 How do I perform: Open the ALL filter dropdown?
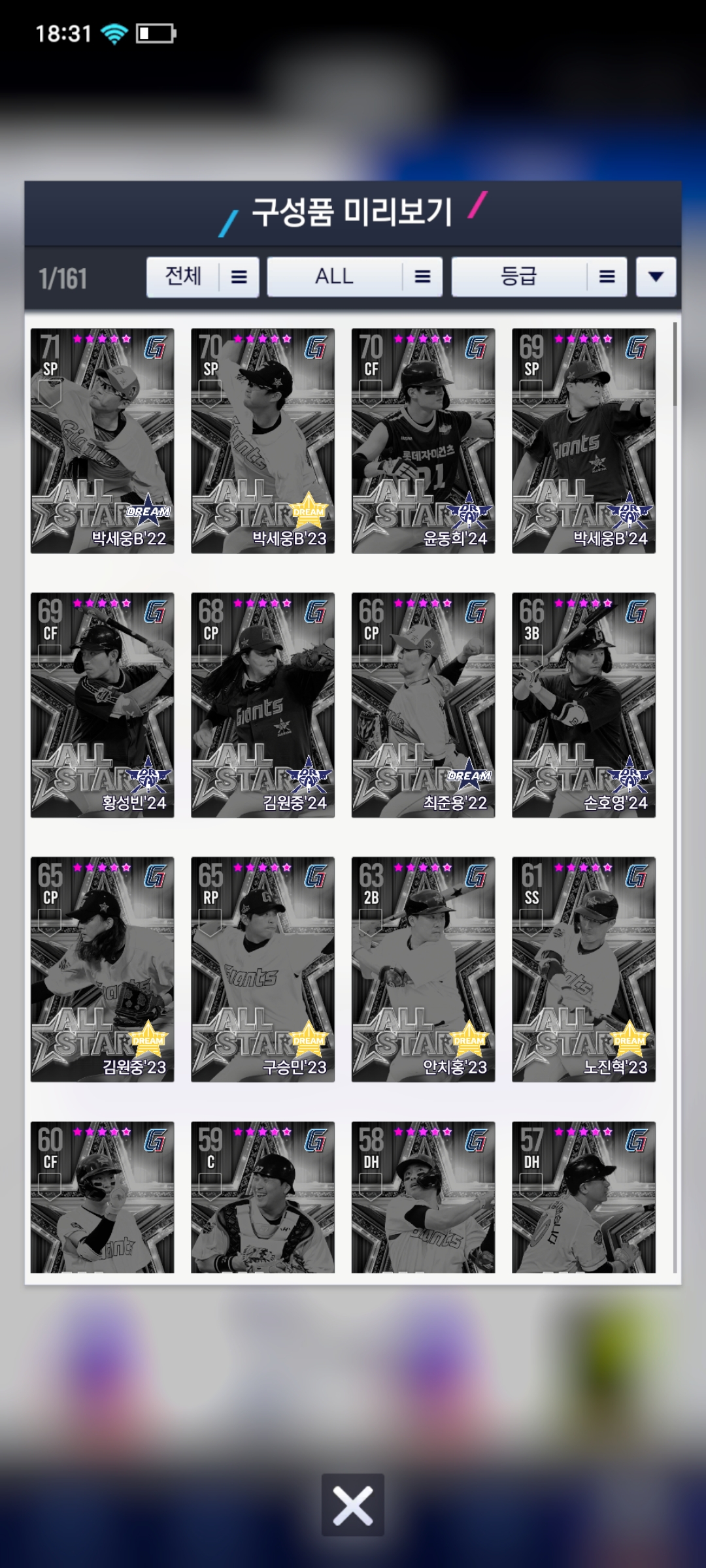pyautogui.click(x=354, y=277)
